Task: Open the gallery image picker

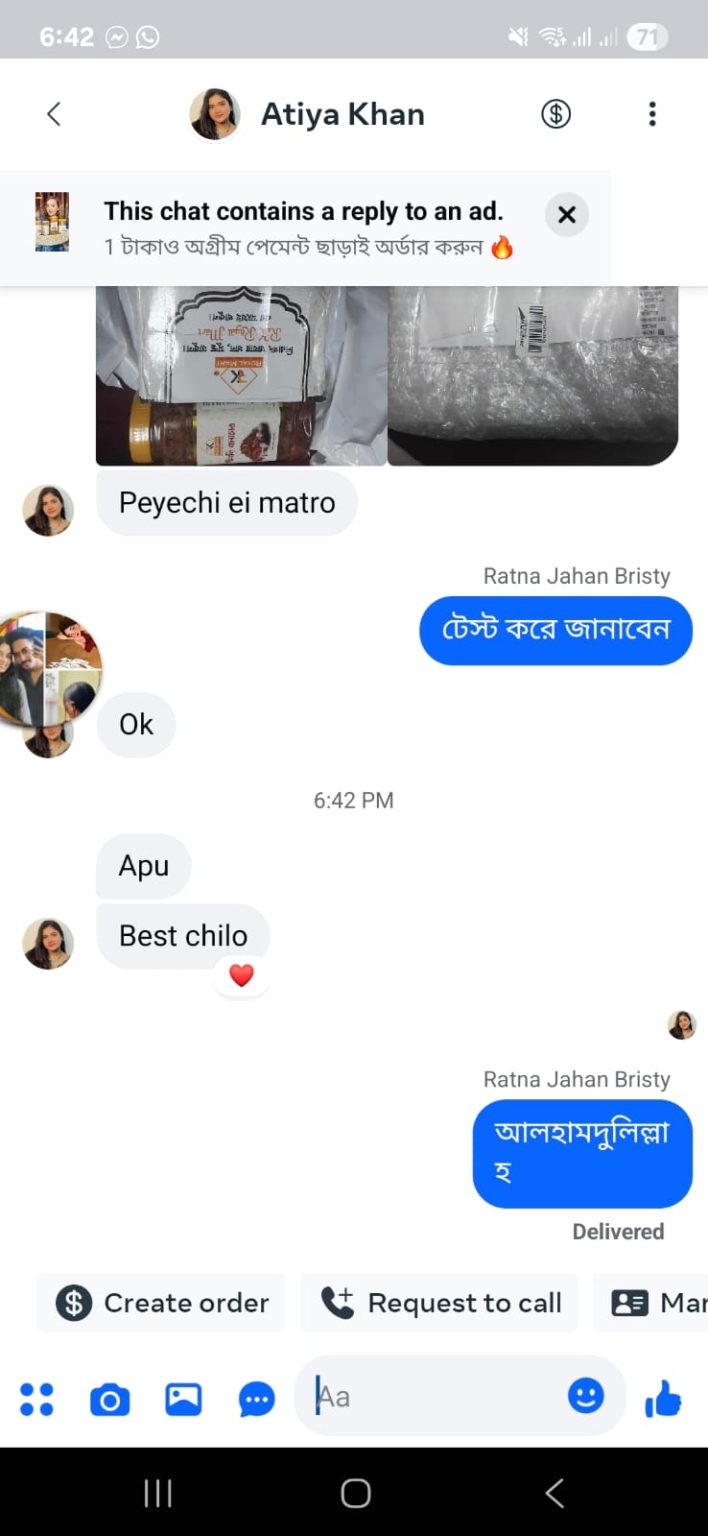Action: pos(183,1399)
